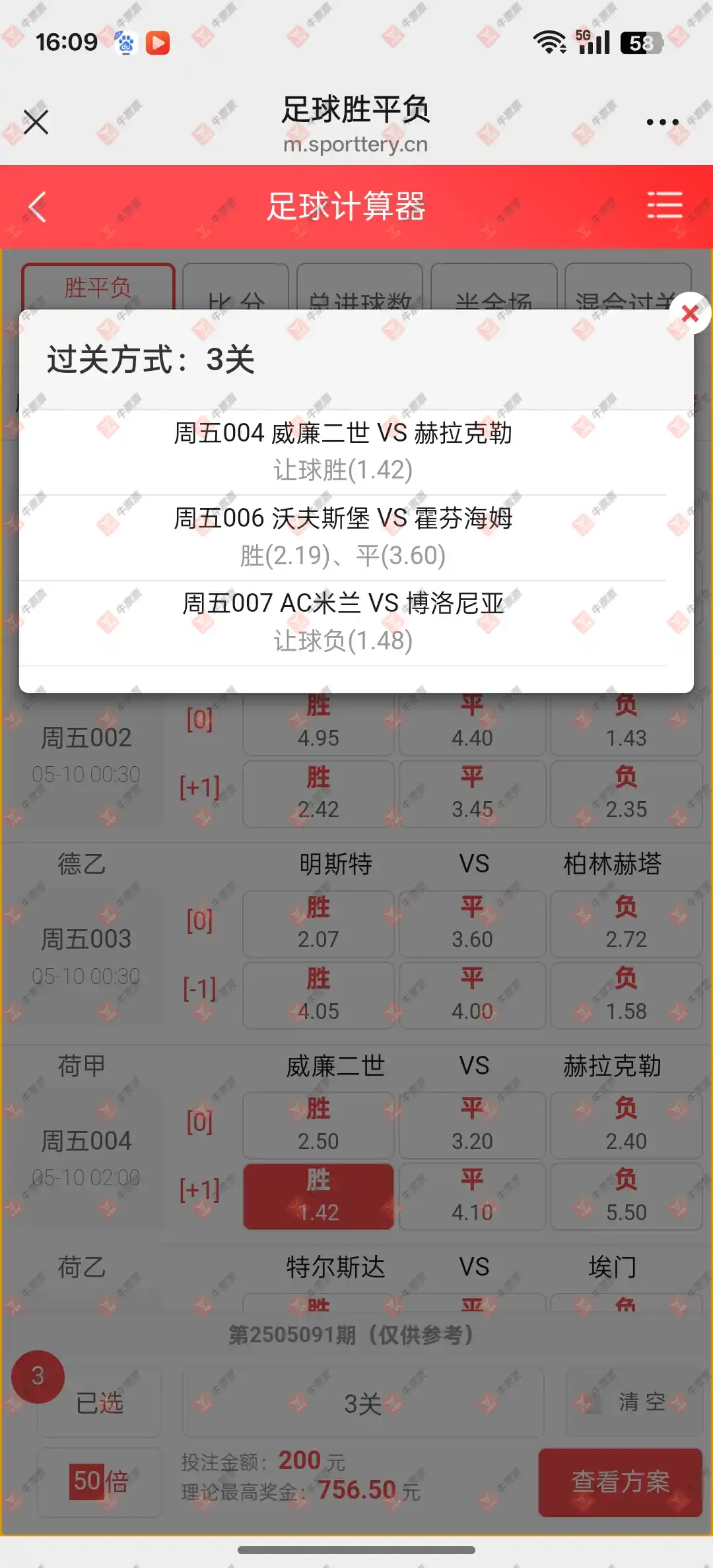Deselect 胜 1.42 for 周五004 handicap +1

point(318,1196)
